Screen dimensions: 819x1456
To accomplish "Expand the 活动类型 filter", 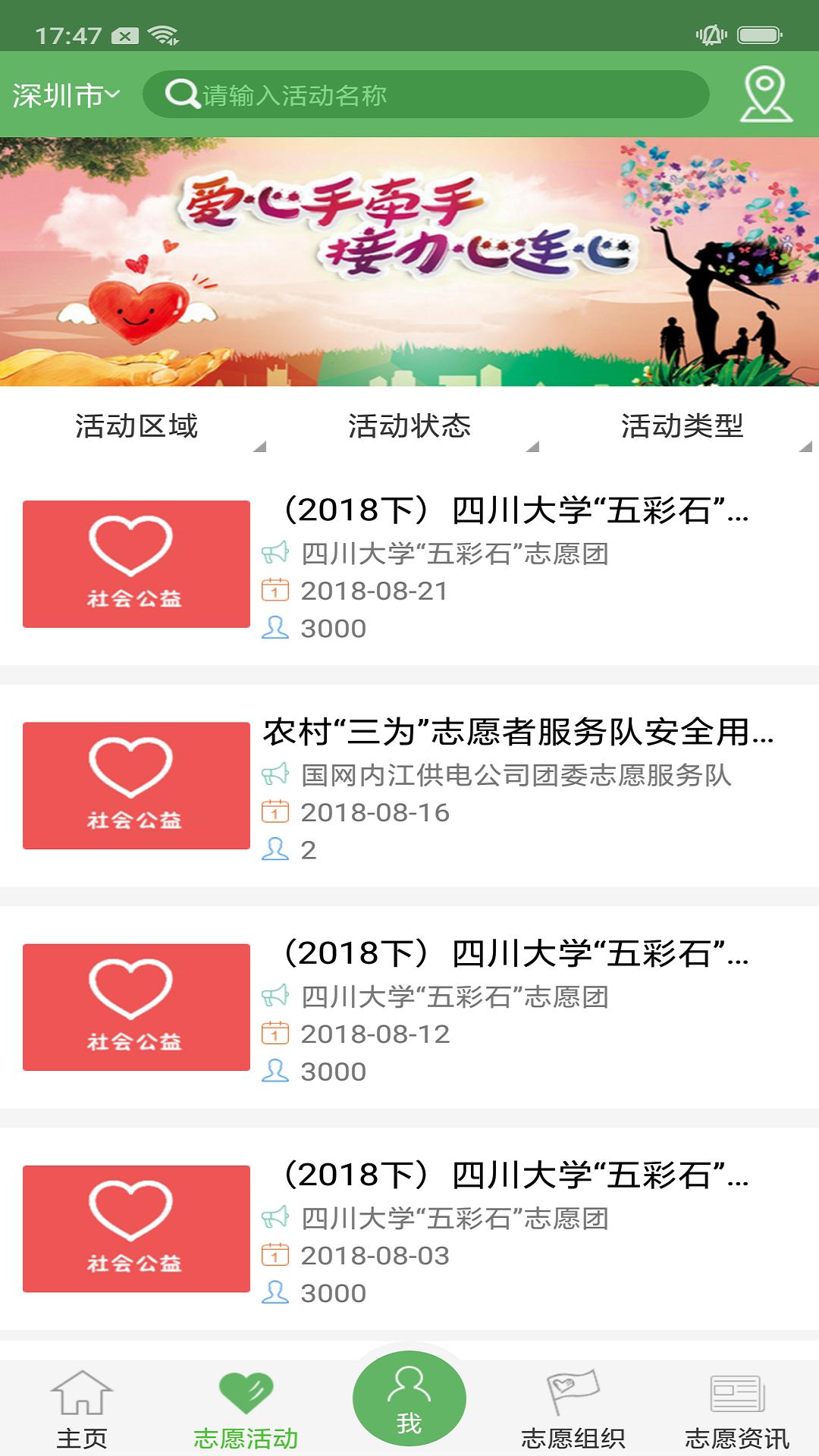I will (x=682, y=426).
